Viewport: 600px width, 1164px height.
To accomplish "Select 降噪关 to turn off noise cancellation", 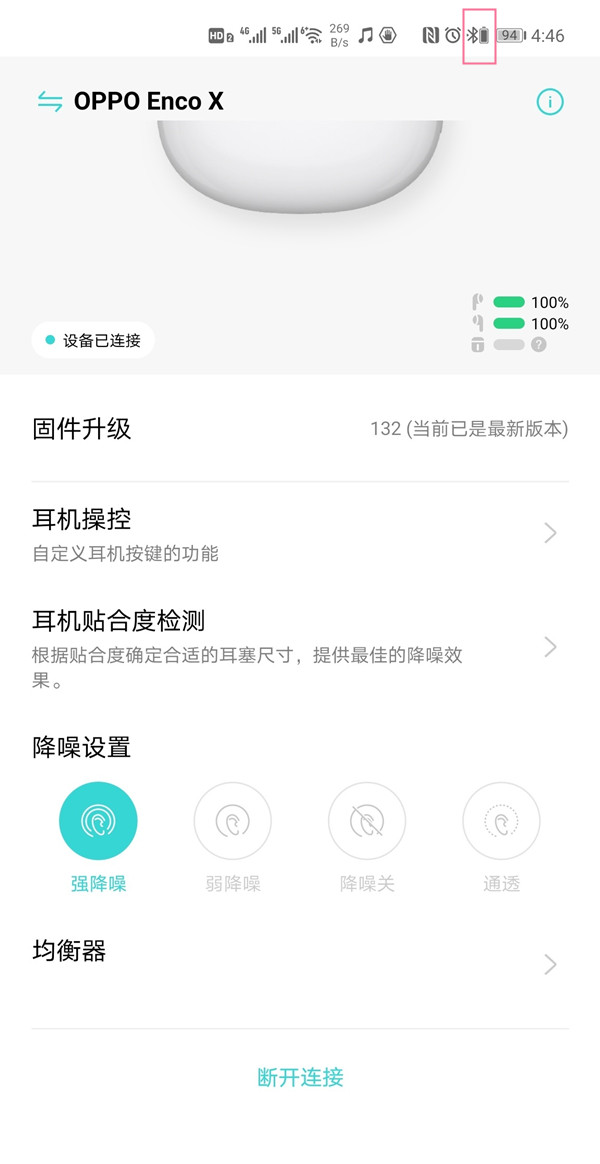I will (366, 821).
